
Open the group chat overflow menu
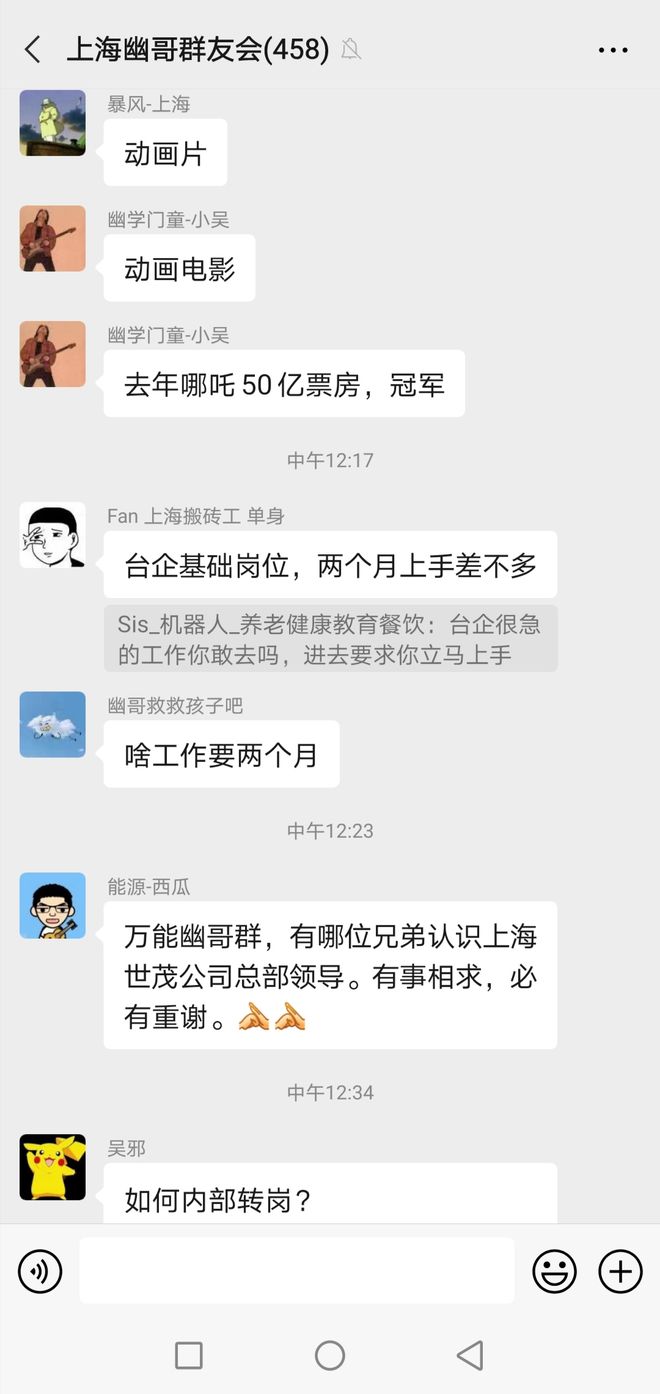pos(612,50)
